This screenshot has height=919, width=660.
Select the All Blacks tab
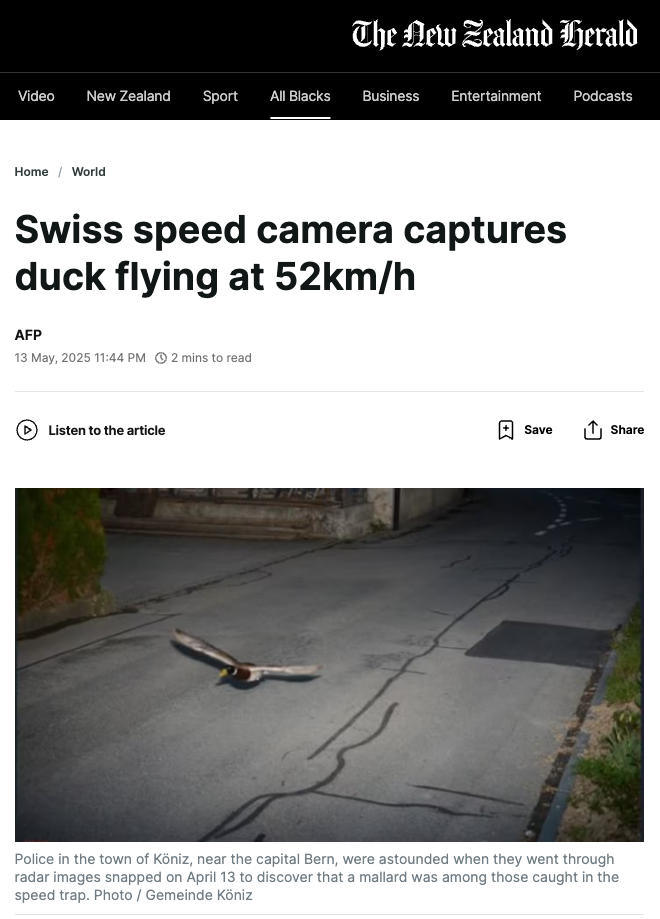click(x=300, y=96)
